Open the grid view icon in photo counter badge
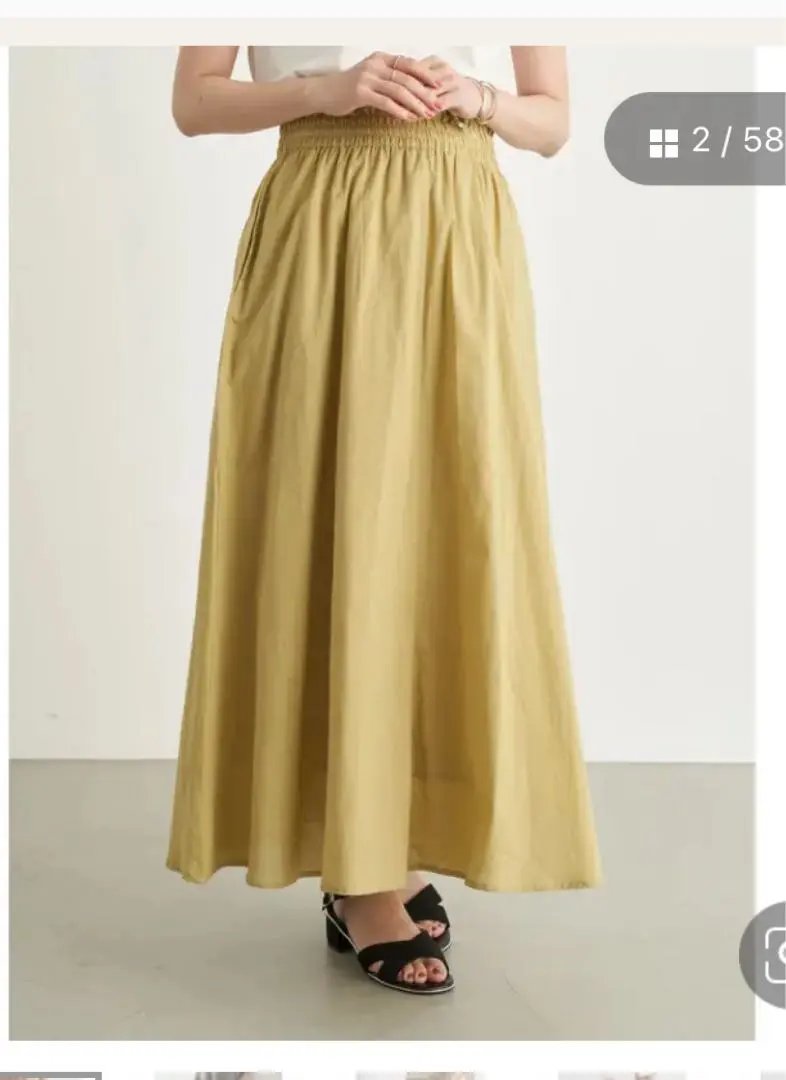This screenshot has height=1080, width=786. pos(664,141)
